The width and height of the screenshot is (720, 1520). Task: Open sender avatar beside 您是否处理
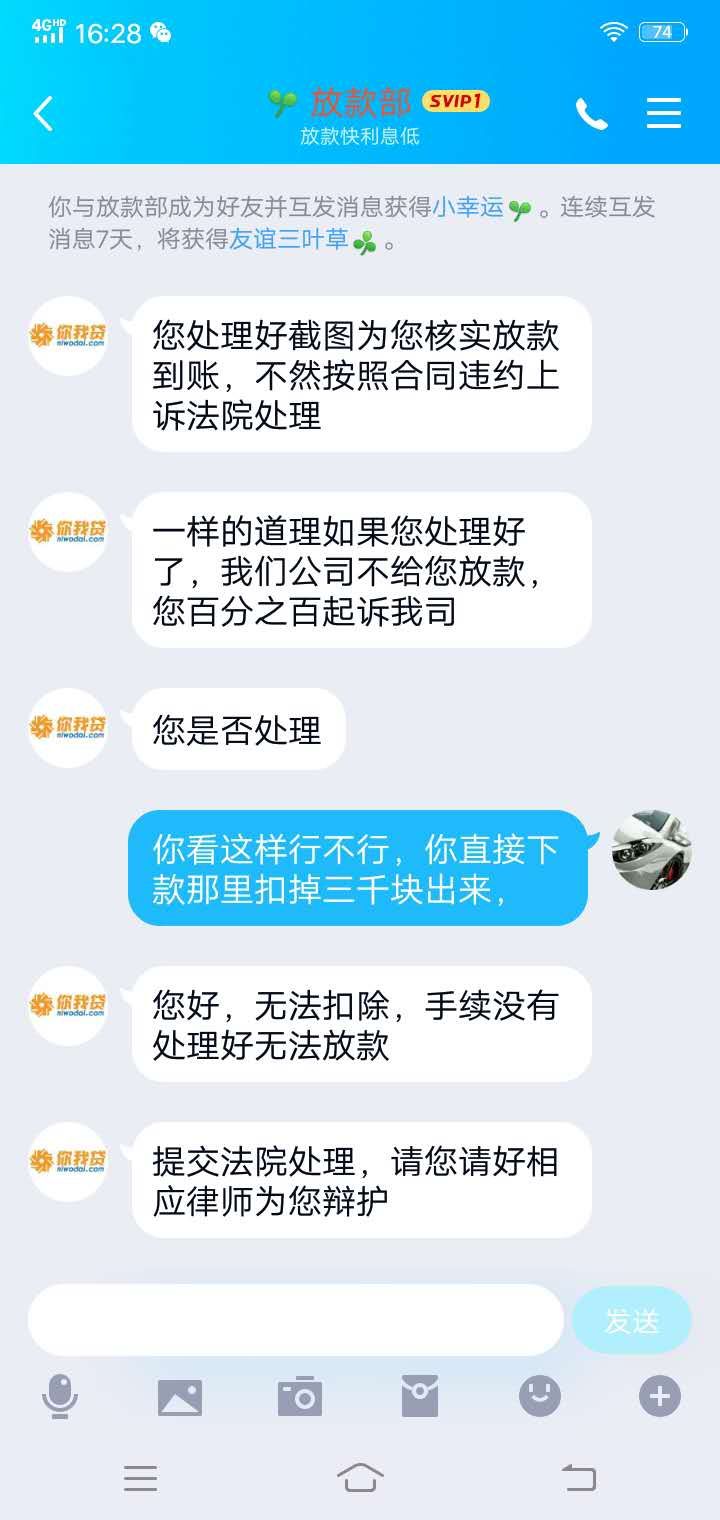click(x=68, y=728)
